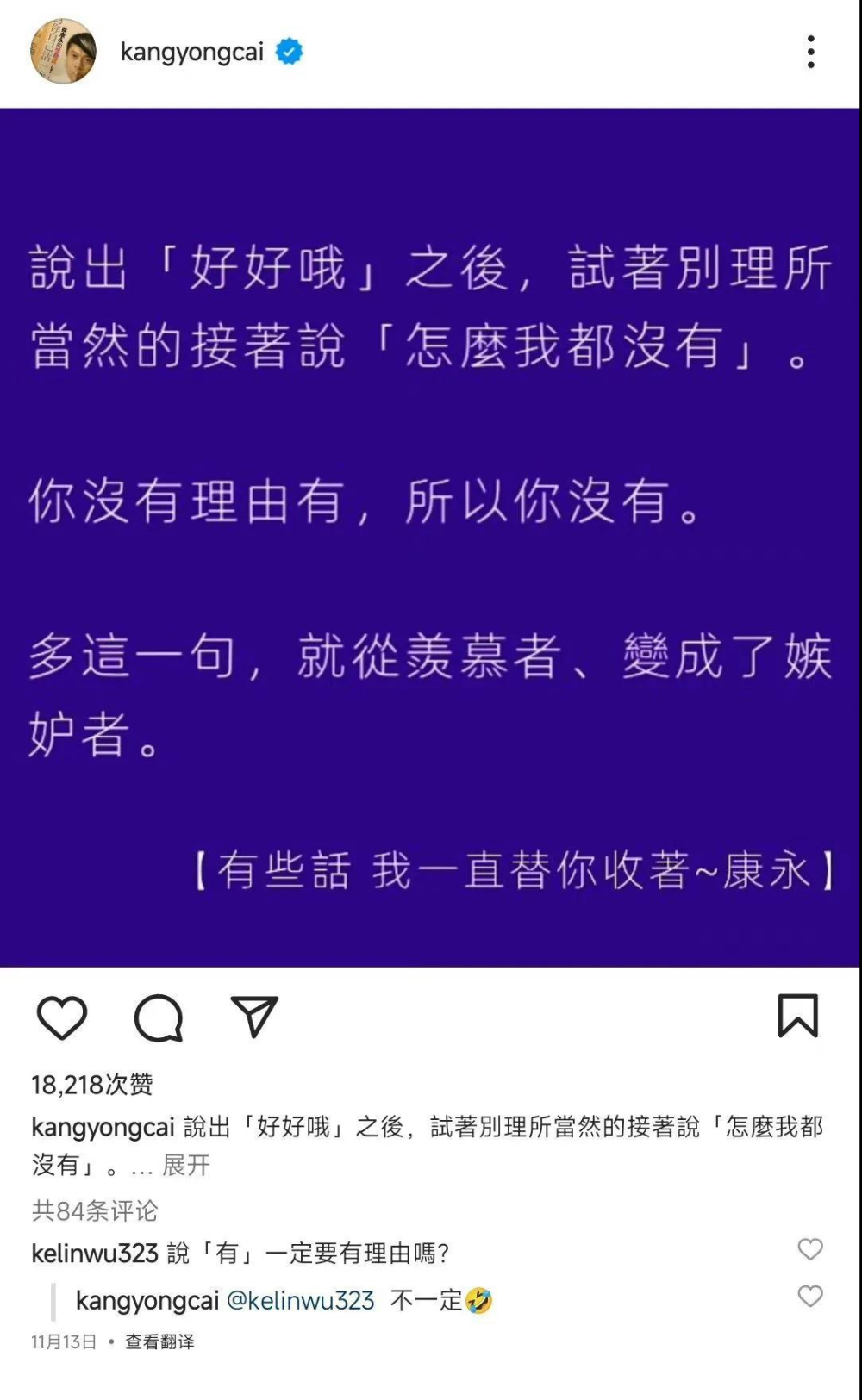The width and height of the screenshot is (862, 1400).
Task: Share the post with paper plane icon
Action: click(x=254, y=1017)
